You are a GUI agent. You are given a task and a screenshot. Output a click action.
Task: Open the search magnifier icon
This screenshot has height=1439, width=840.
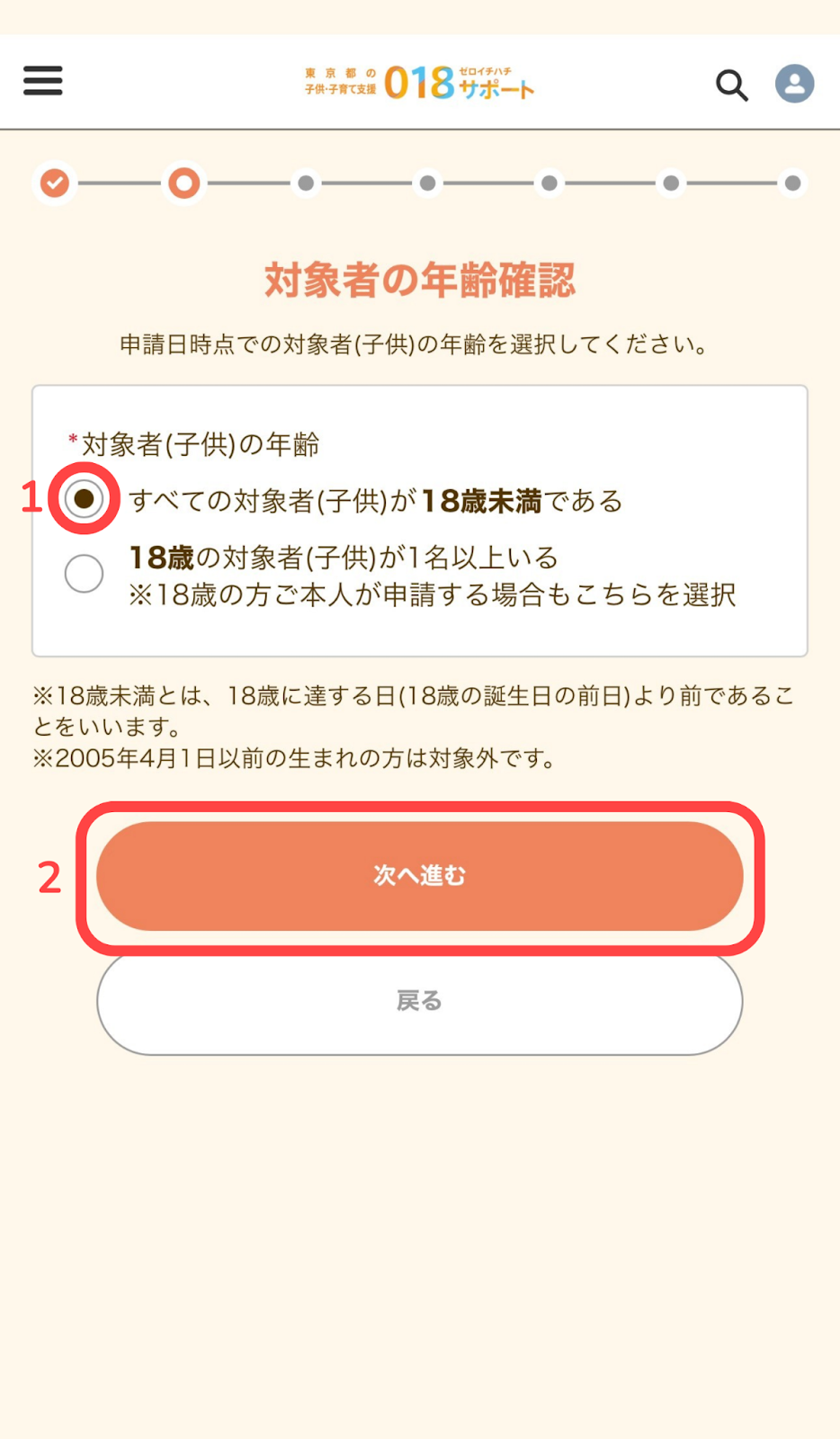point(732,85)
